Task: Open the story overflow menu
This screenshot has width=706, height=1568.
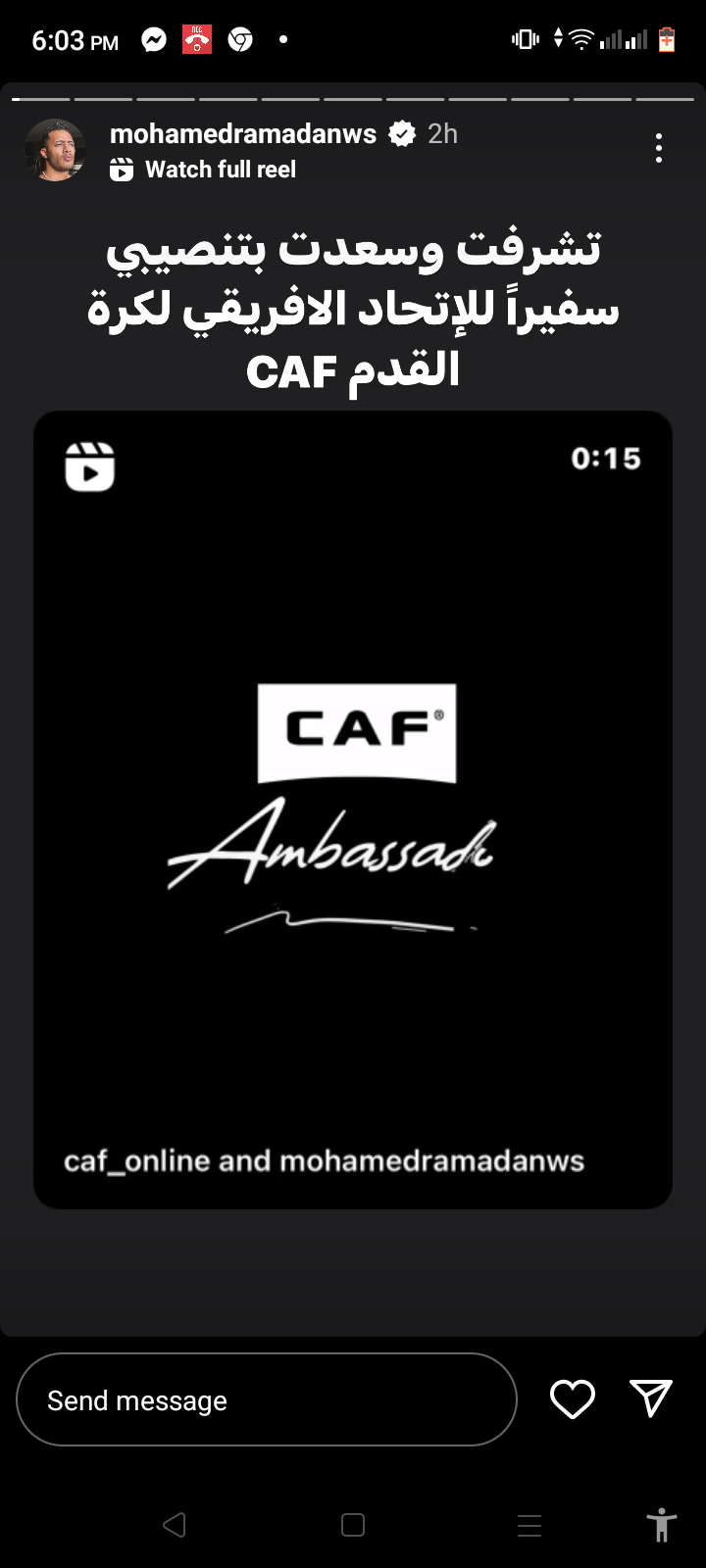Action: 658,148
